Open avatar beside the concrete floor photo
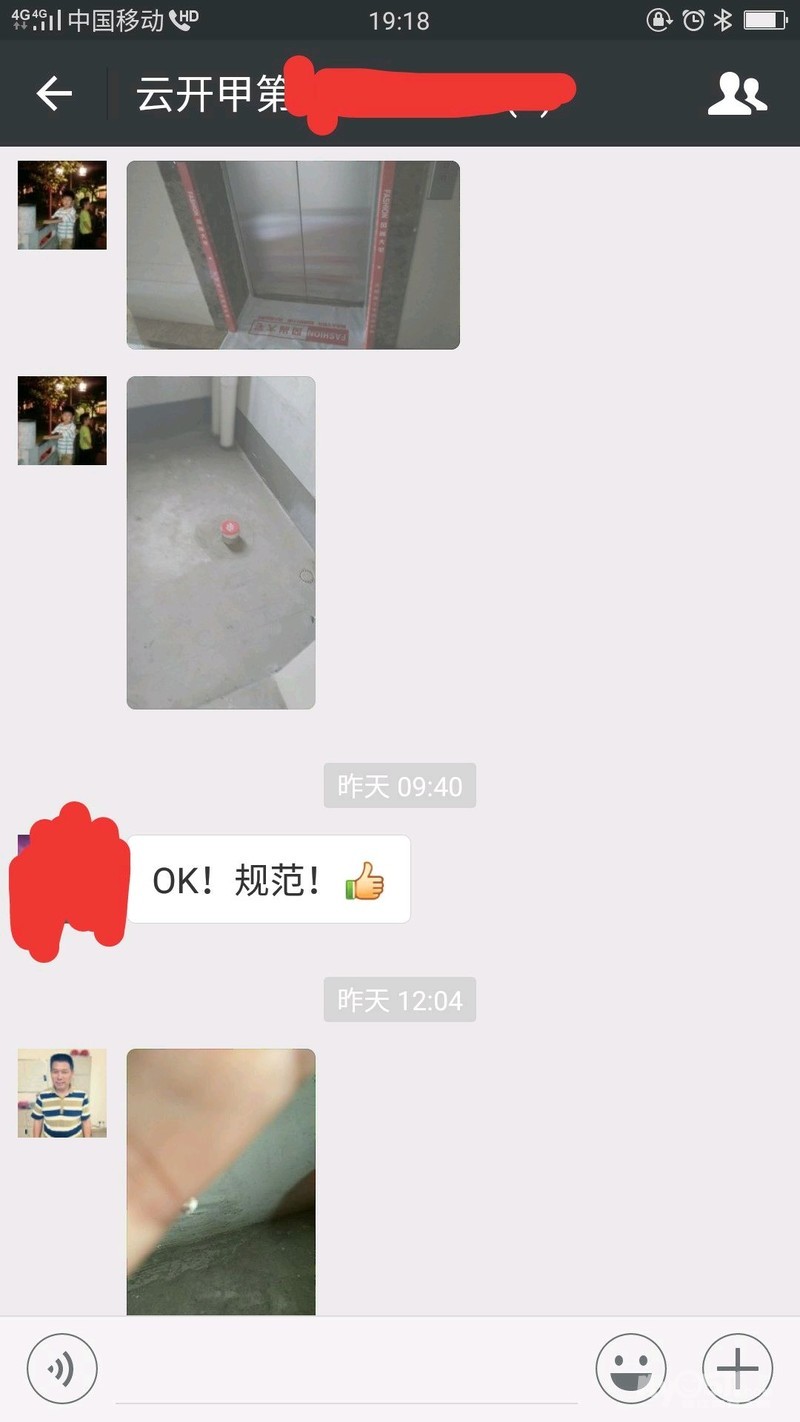This screenshot has width=800, height=1422. coord(62,421)
